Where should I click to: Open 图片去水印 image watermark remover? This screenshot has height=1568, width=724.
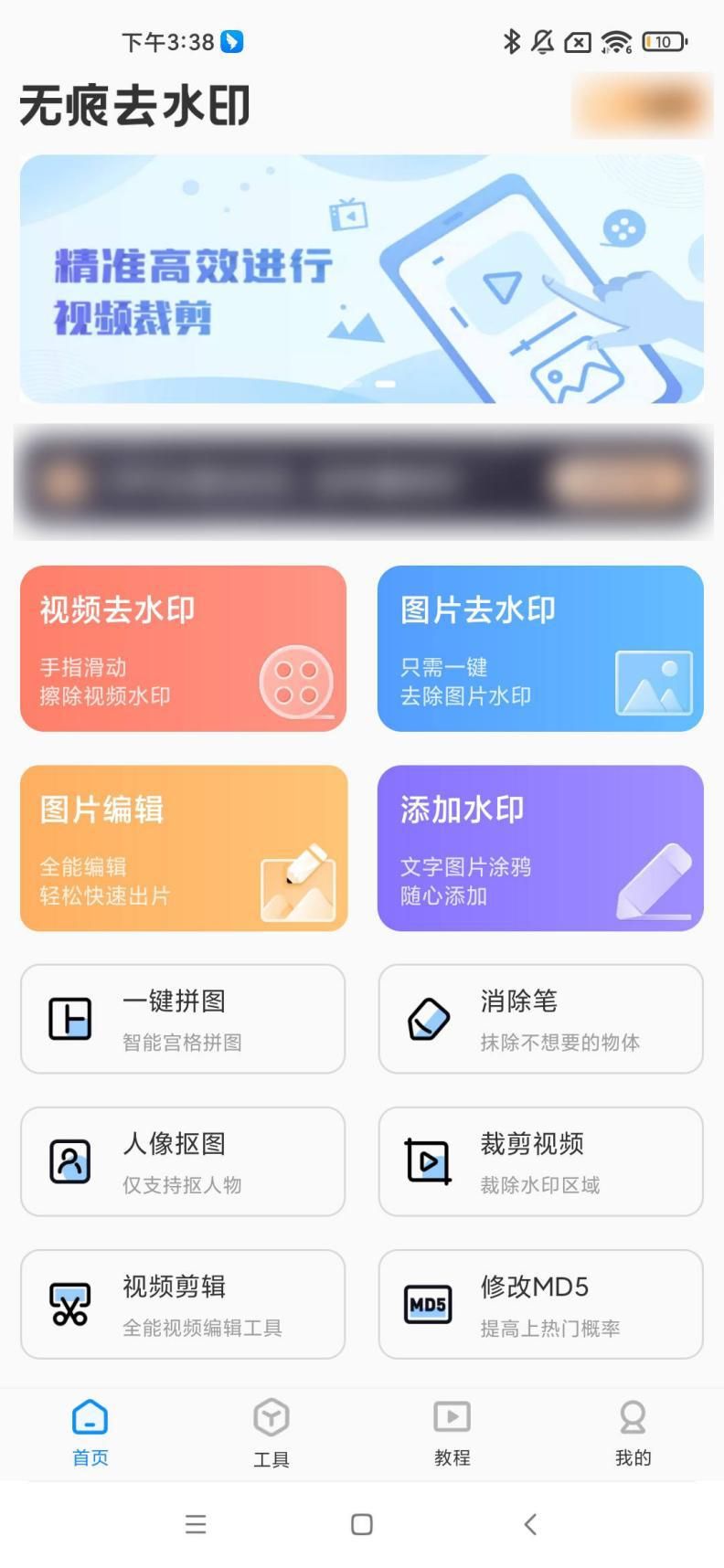(x=540, y=648)
